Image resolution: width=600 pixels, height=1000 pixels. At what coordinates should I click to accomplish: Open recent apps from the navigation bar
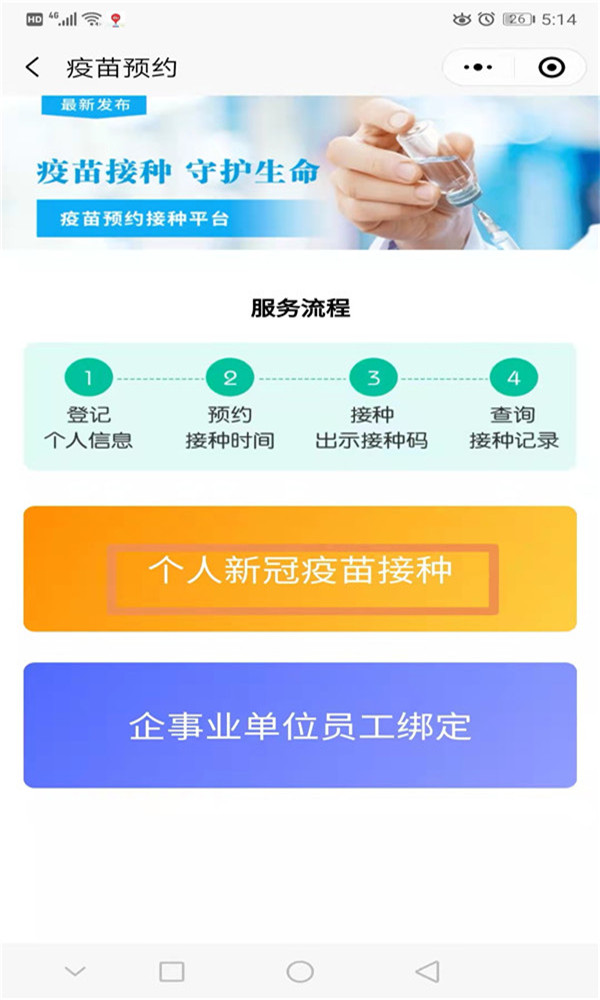172,971
